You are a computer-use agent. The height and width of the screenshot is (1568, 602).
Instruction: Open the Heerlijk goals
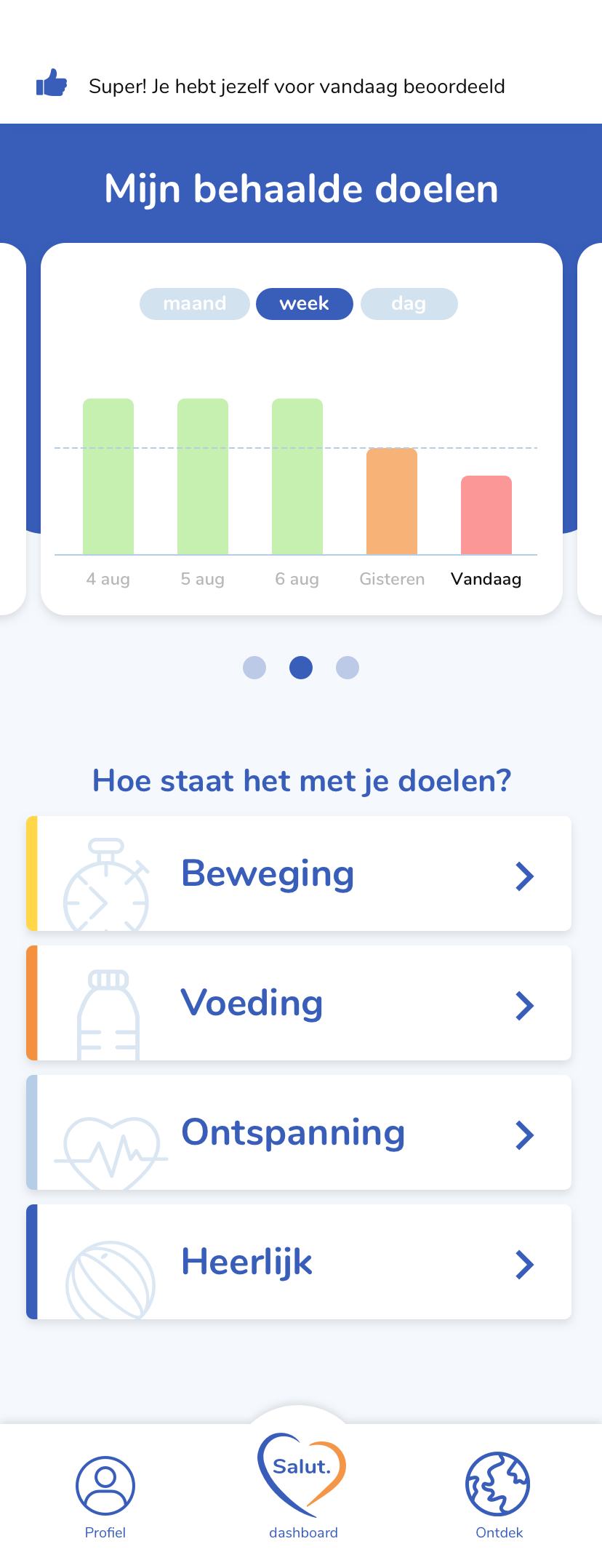click(299, 1262)
